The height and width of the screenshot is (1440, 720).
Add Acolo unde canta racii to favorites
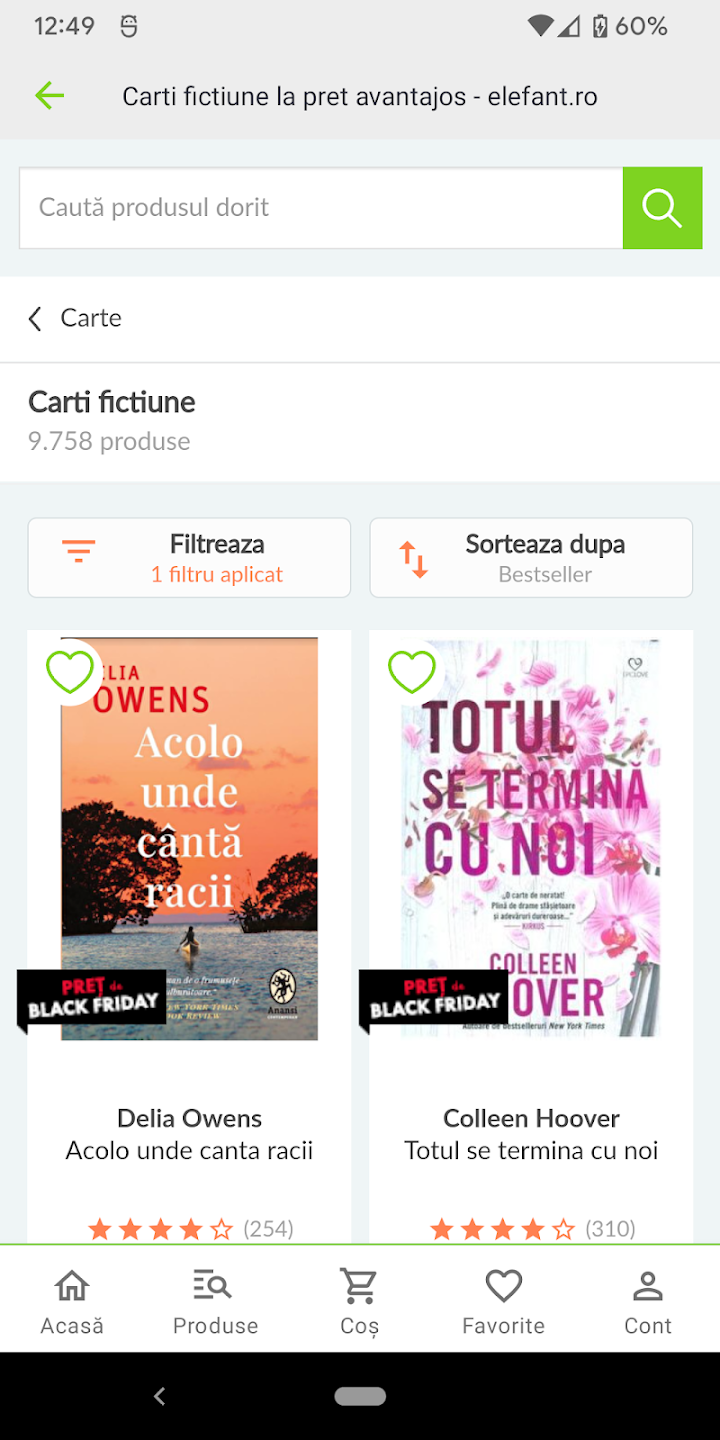[70, 672]
